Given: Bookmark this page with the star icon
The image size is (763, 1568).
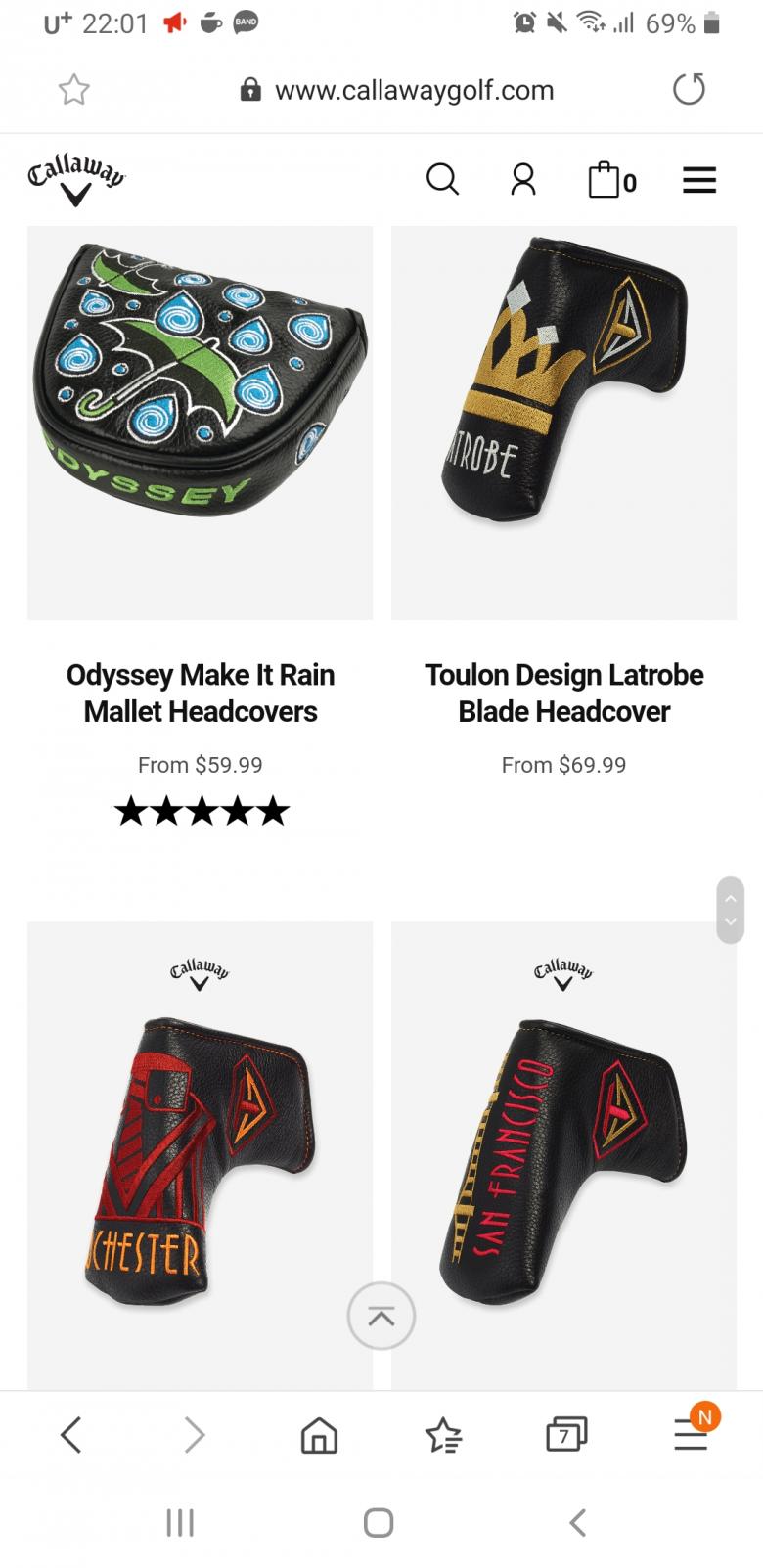Looking at the screenshot, I should coord(74,90).
